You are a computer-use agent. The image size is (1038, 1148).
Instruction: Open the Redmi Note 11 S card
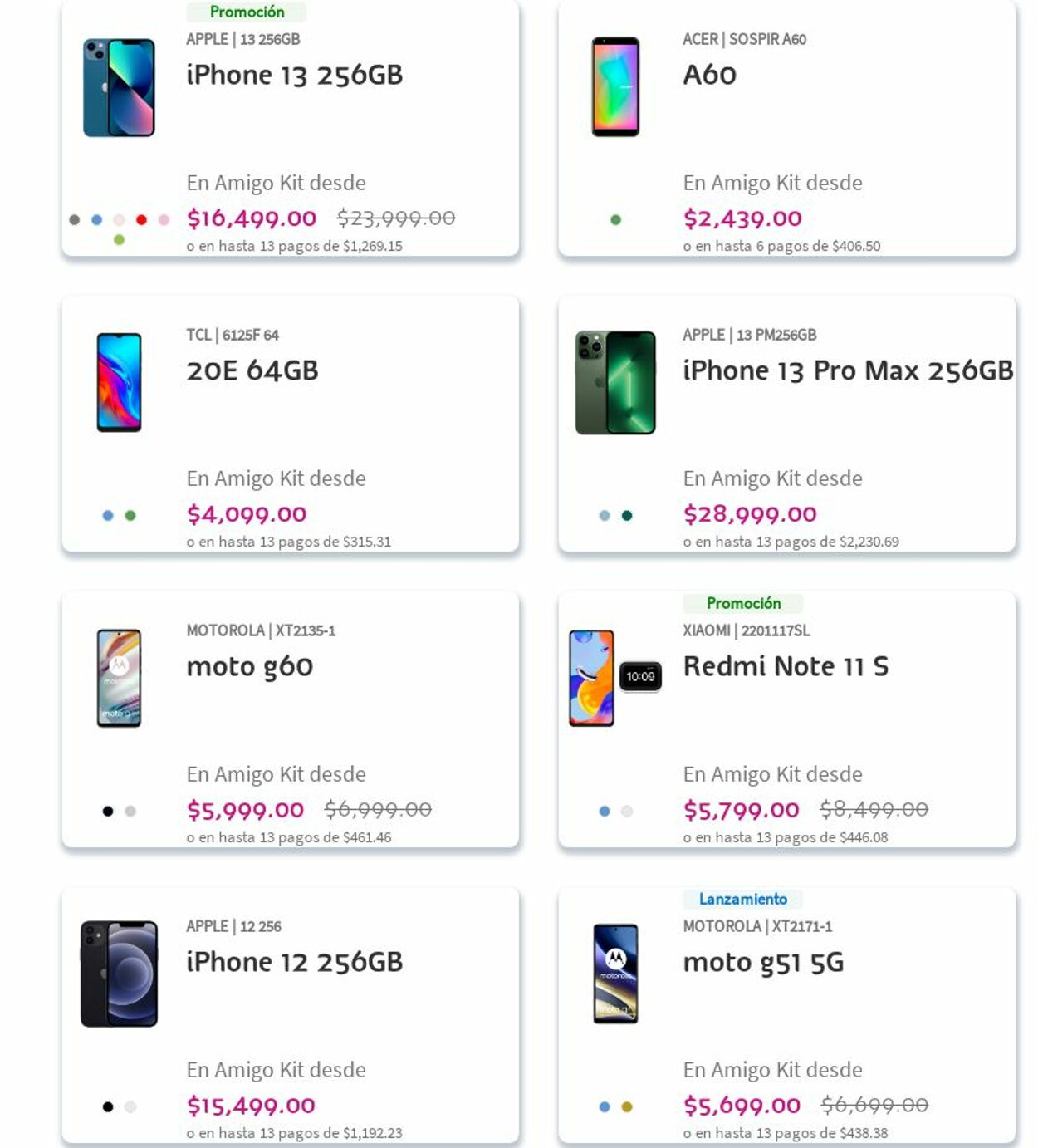[785, 667]
